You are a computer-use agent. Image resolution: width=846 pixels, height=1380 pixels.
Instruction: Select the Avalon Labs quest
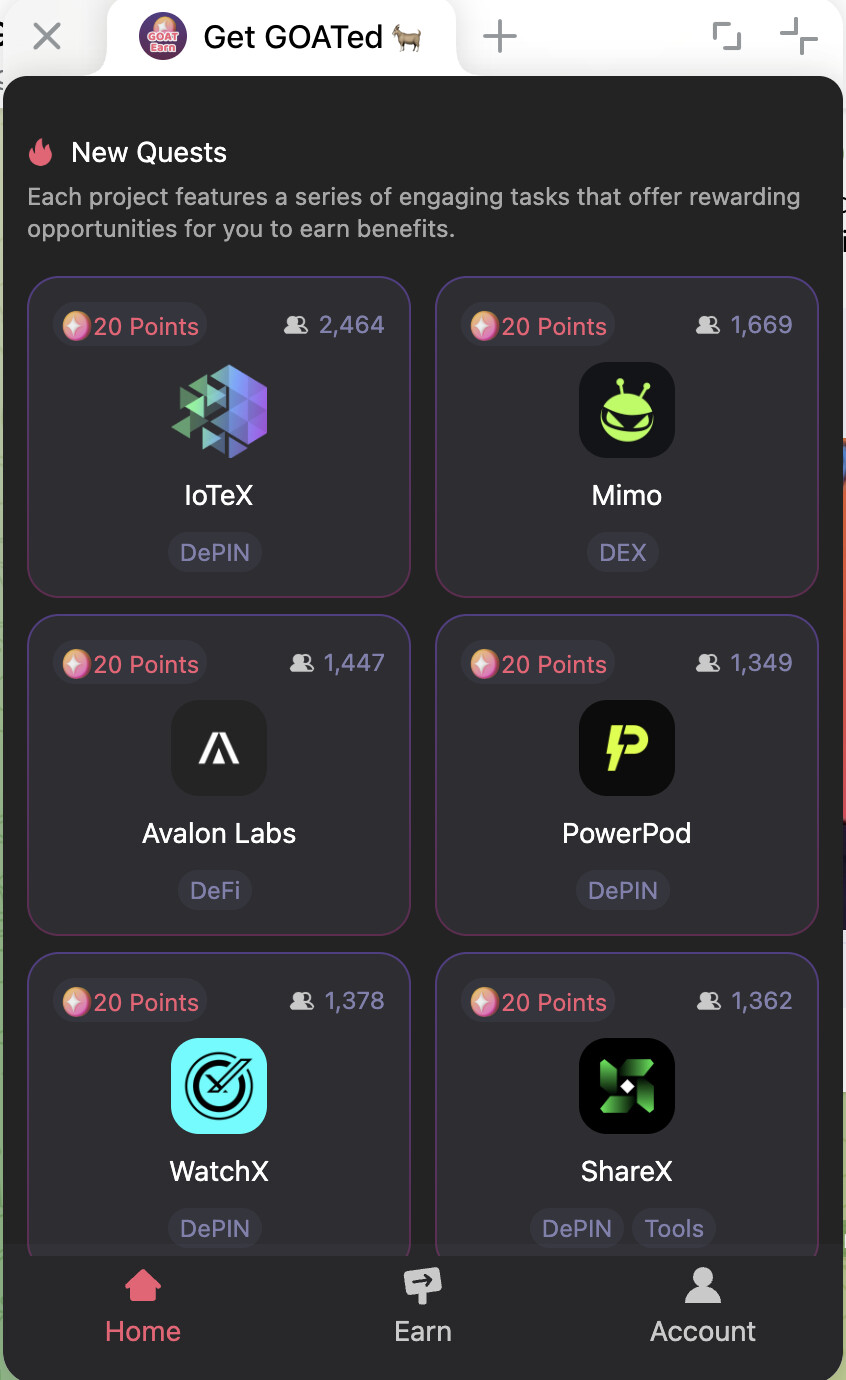219,775
